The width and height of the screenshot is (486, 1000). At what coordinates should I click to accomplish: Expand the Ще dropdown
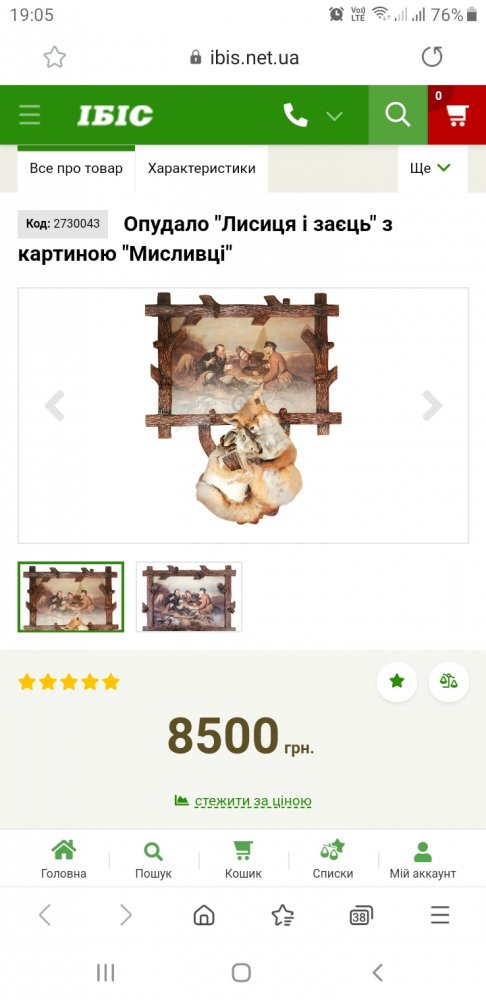[432, 168]
